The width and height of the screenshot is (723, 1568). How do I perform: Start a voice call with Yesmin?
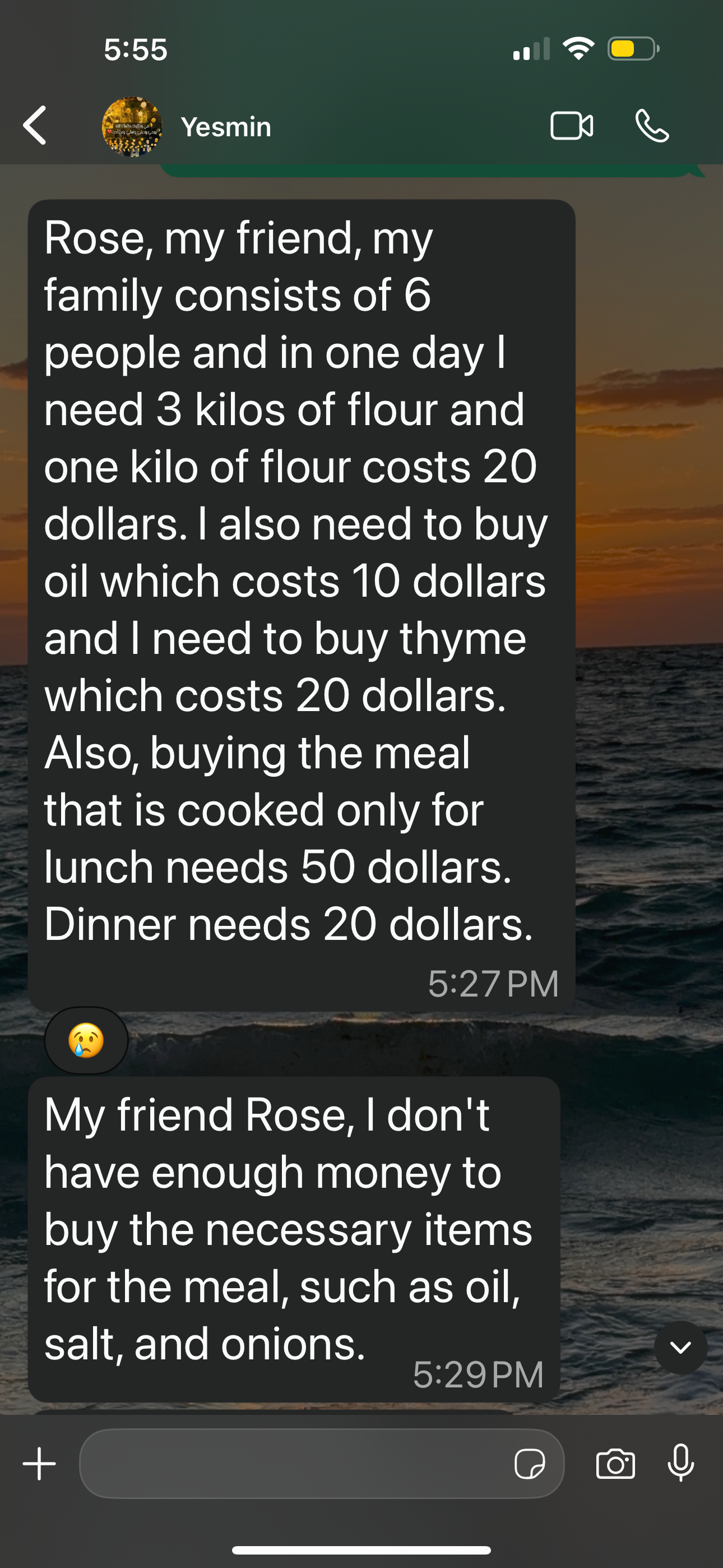tap(652, 126)
